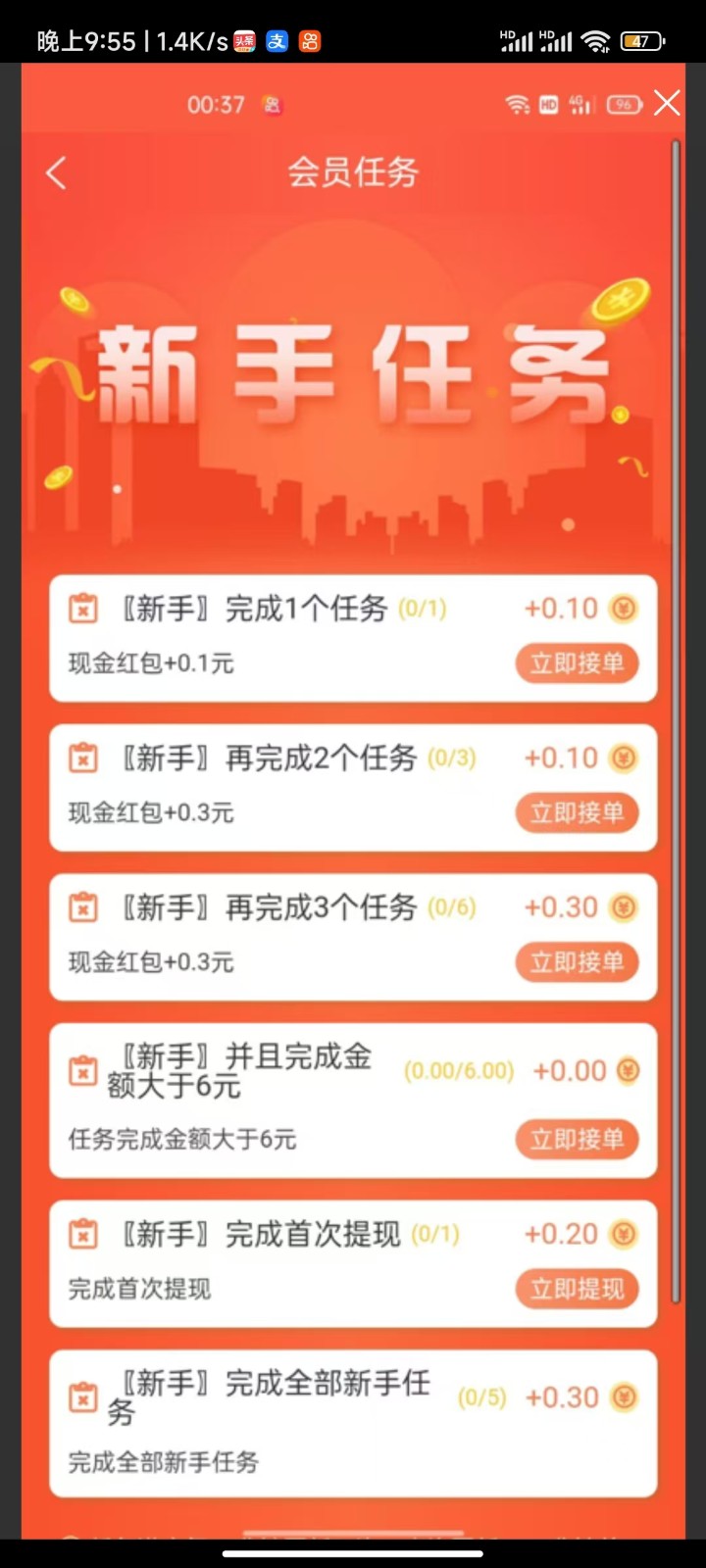Tap 立即提现 for 完成首次提现

577,1289
